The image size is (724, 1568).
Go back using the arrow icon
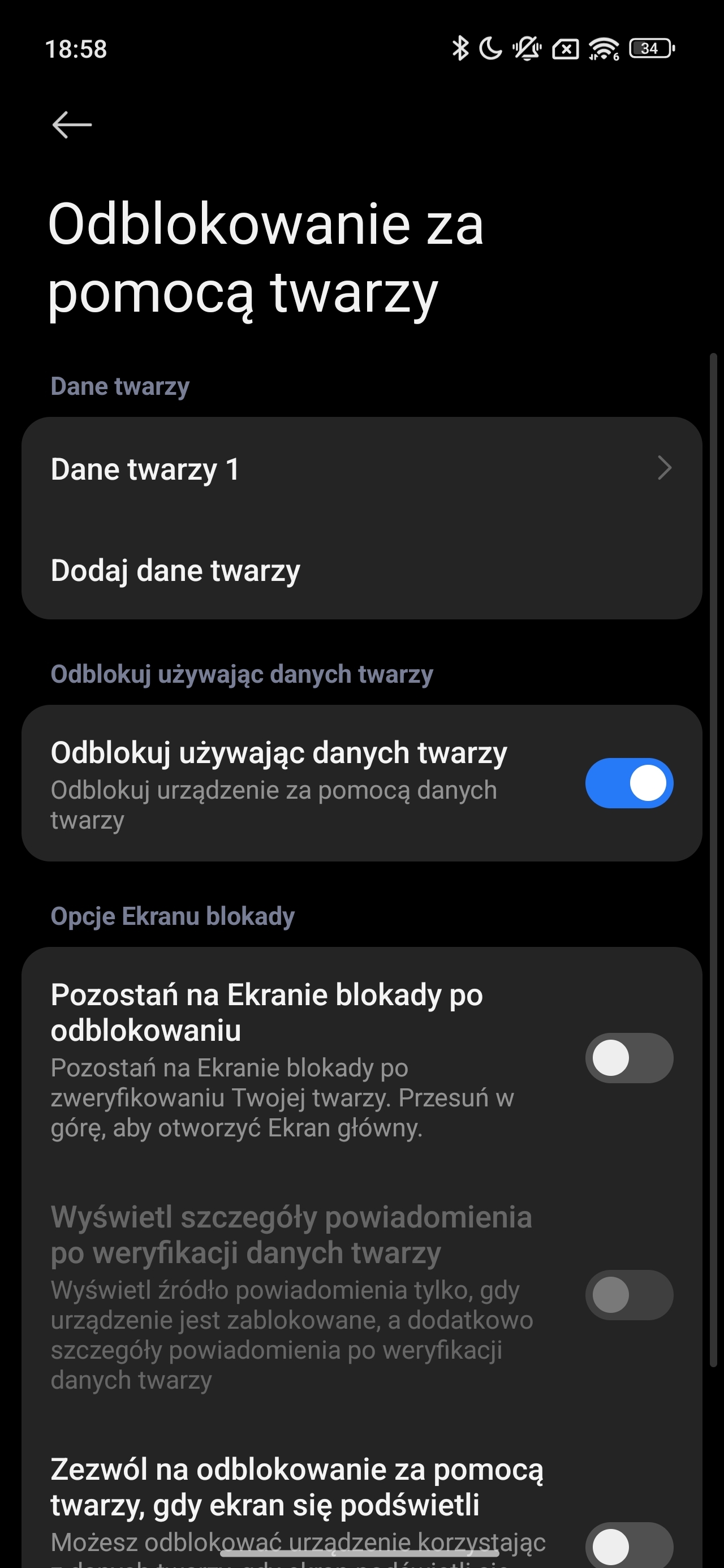[72, 125]
